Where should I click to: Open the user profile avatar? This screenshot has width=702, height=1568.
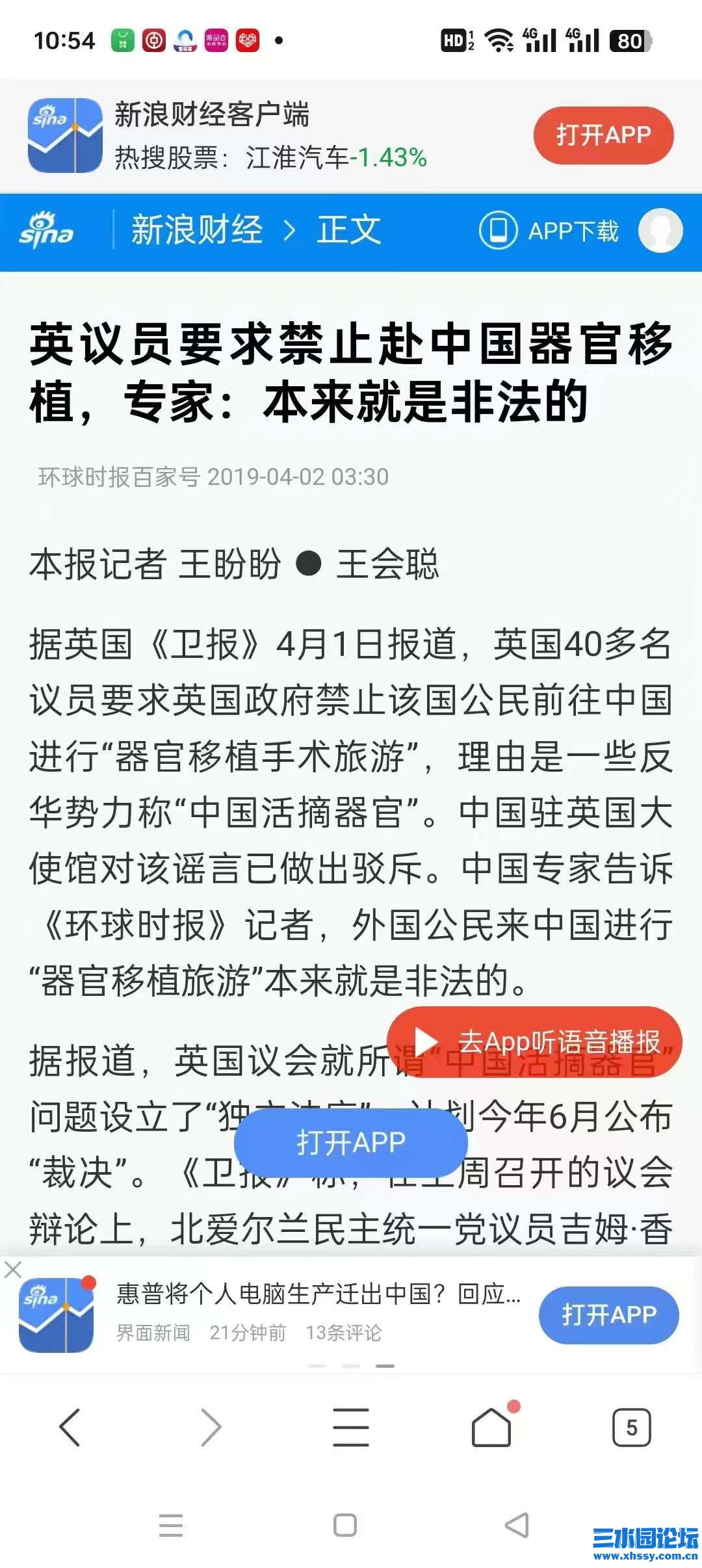pos(660,231)
